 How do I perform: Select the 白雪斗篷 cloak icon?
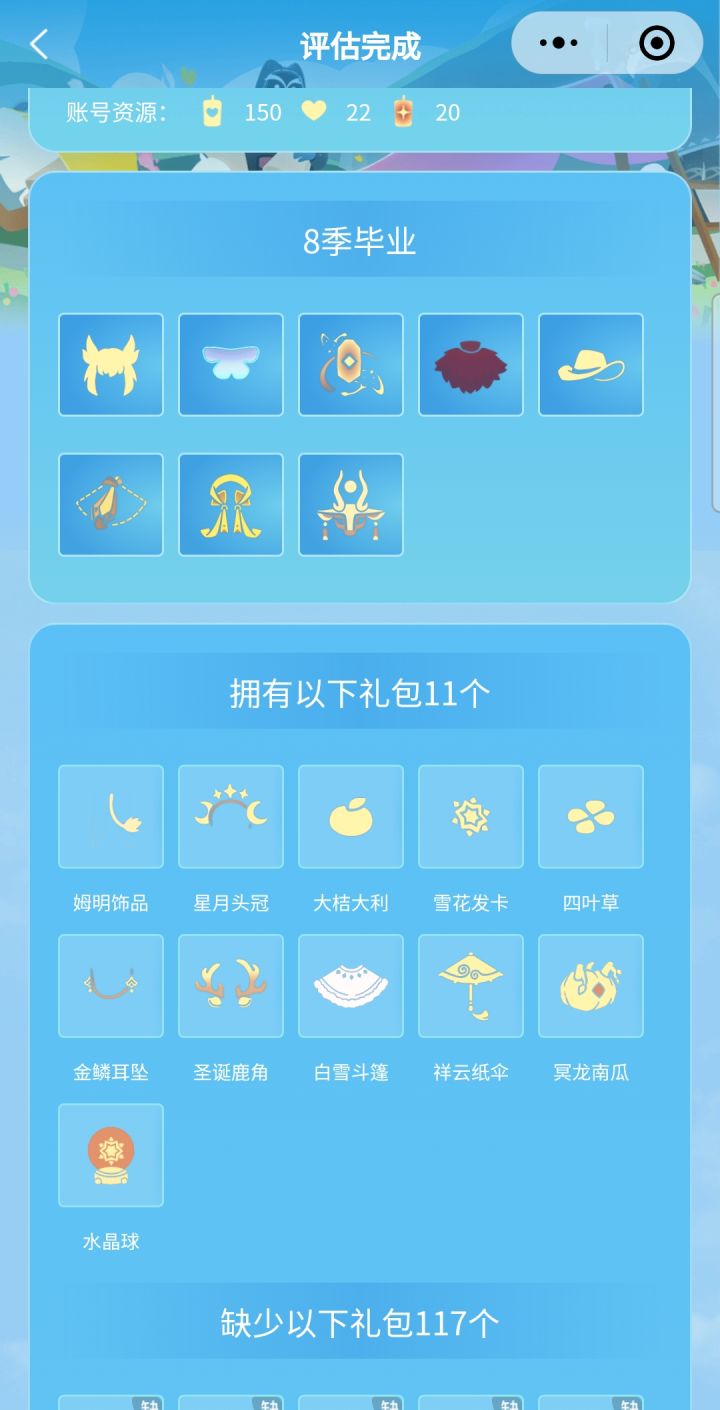tap(350, 985)
